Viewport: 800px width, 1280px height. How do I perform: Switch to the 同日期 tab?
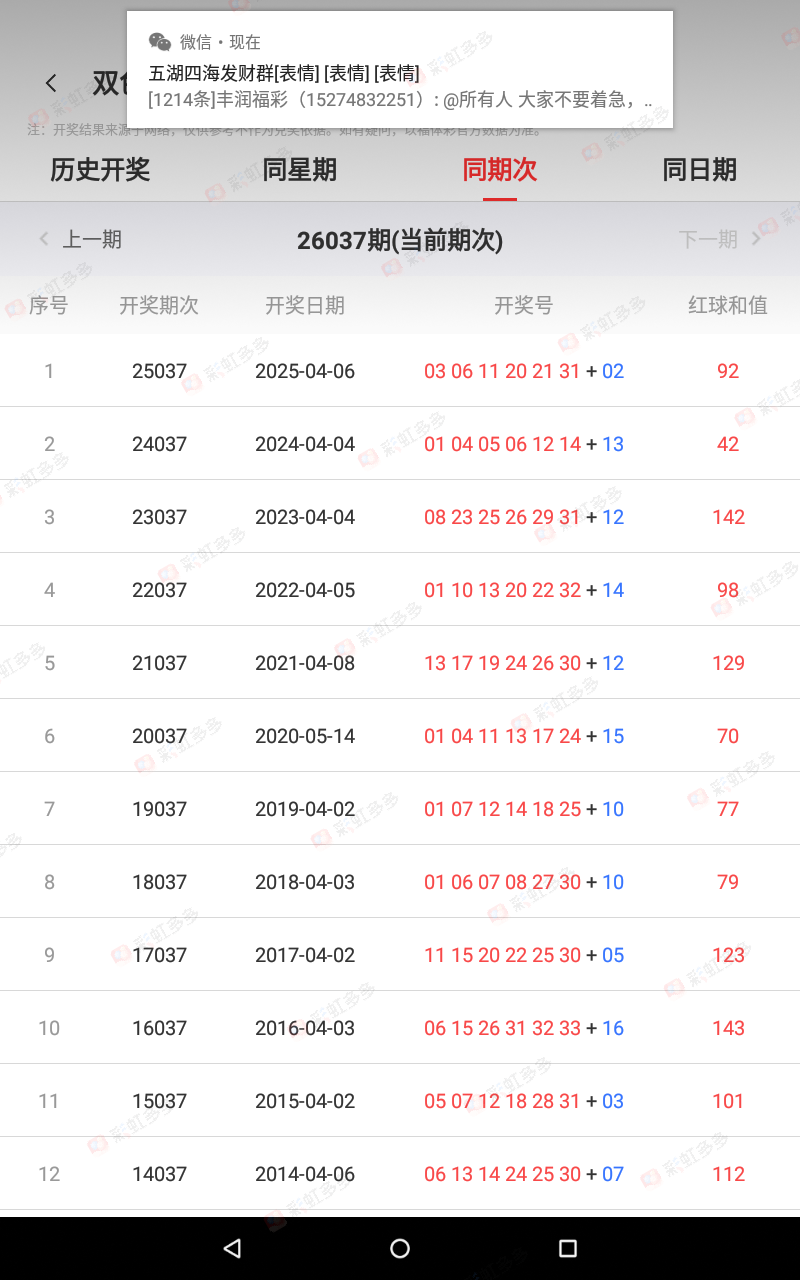[699, 170]
